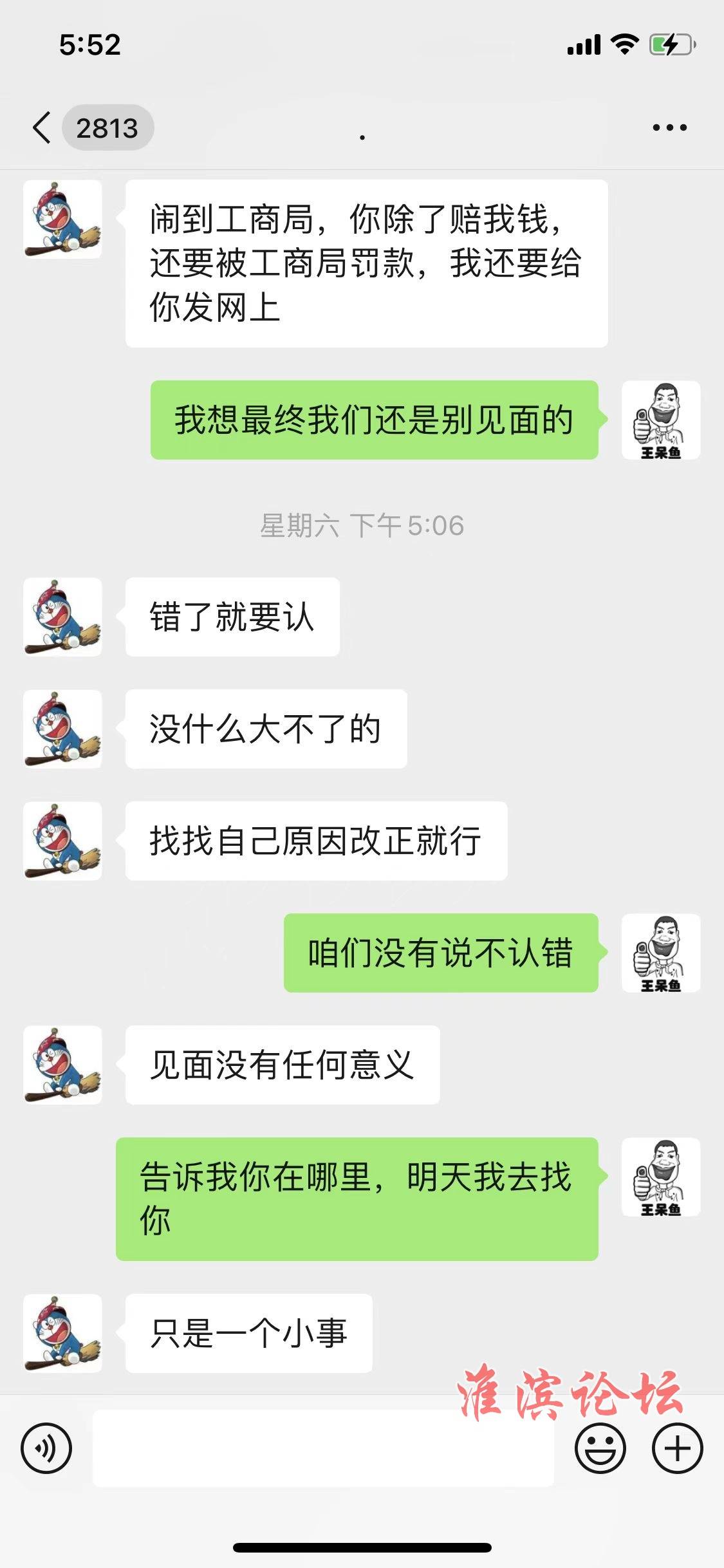
Task: Open the emoji sticker panel
Action: 600,1448
